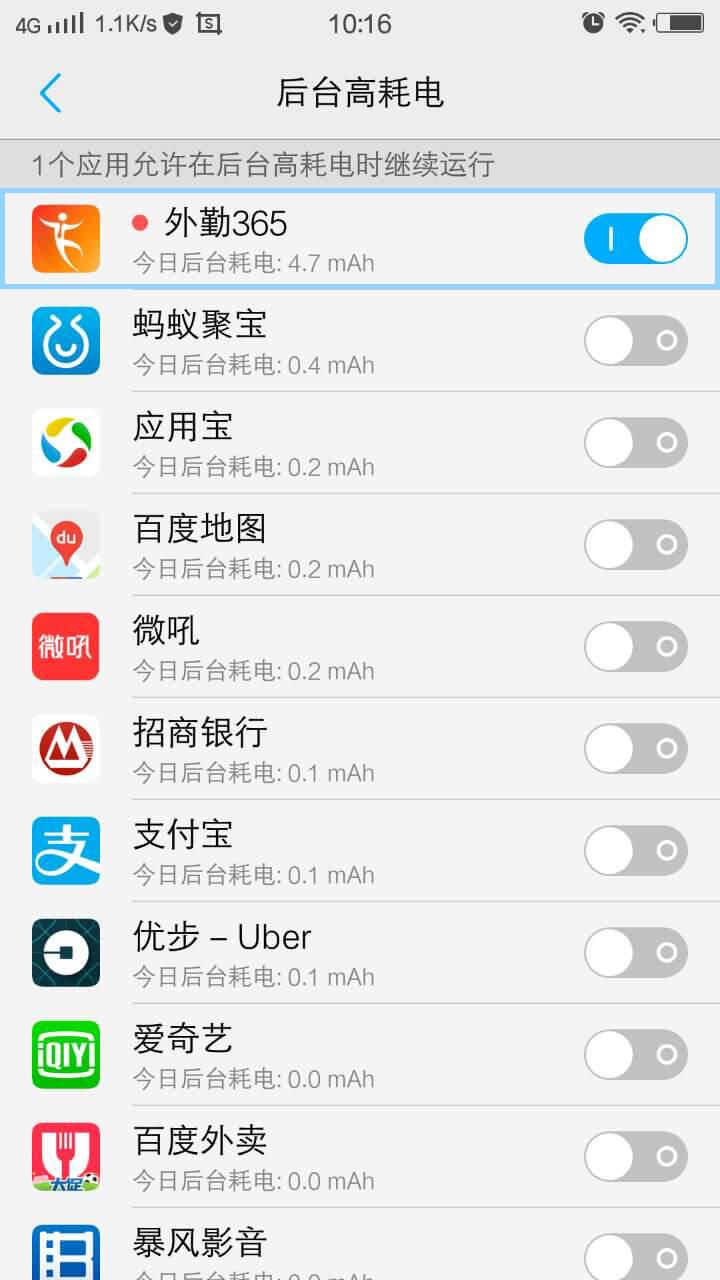Enable the 招商银行 background switch
Screen dimensions: 720x1280
[635, 749]
